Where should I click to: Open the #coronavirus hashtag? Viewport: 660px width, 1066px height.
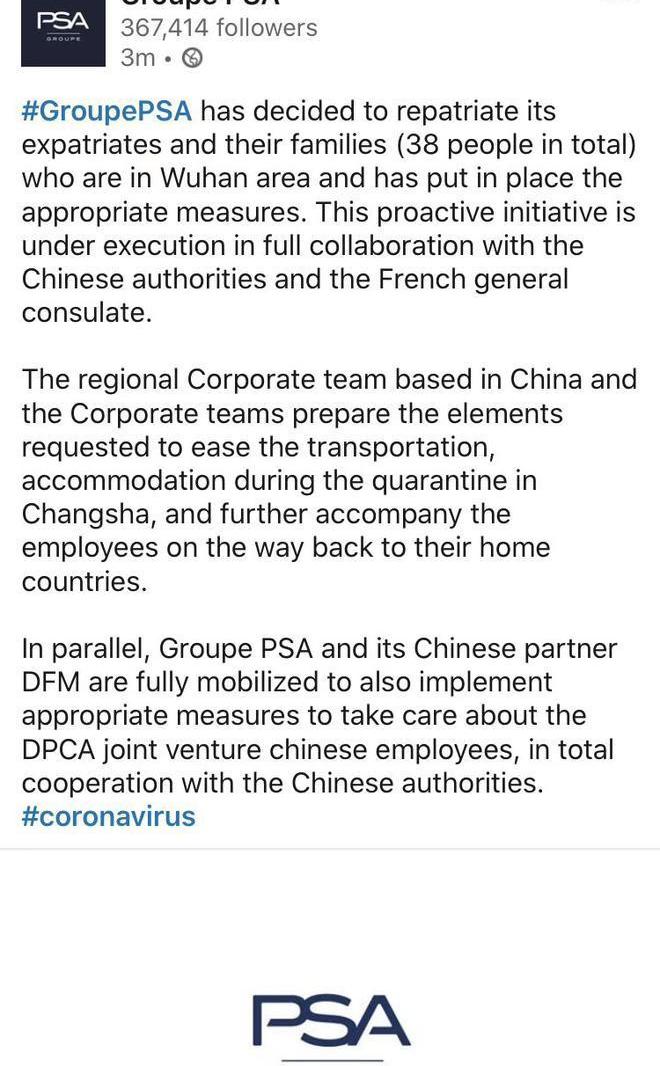tap(108, 816)
